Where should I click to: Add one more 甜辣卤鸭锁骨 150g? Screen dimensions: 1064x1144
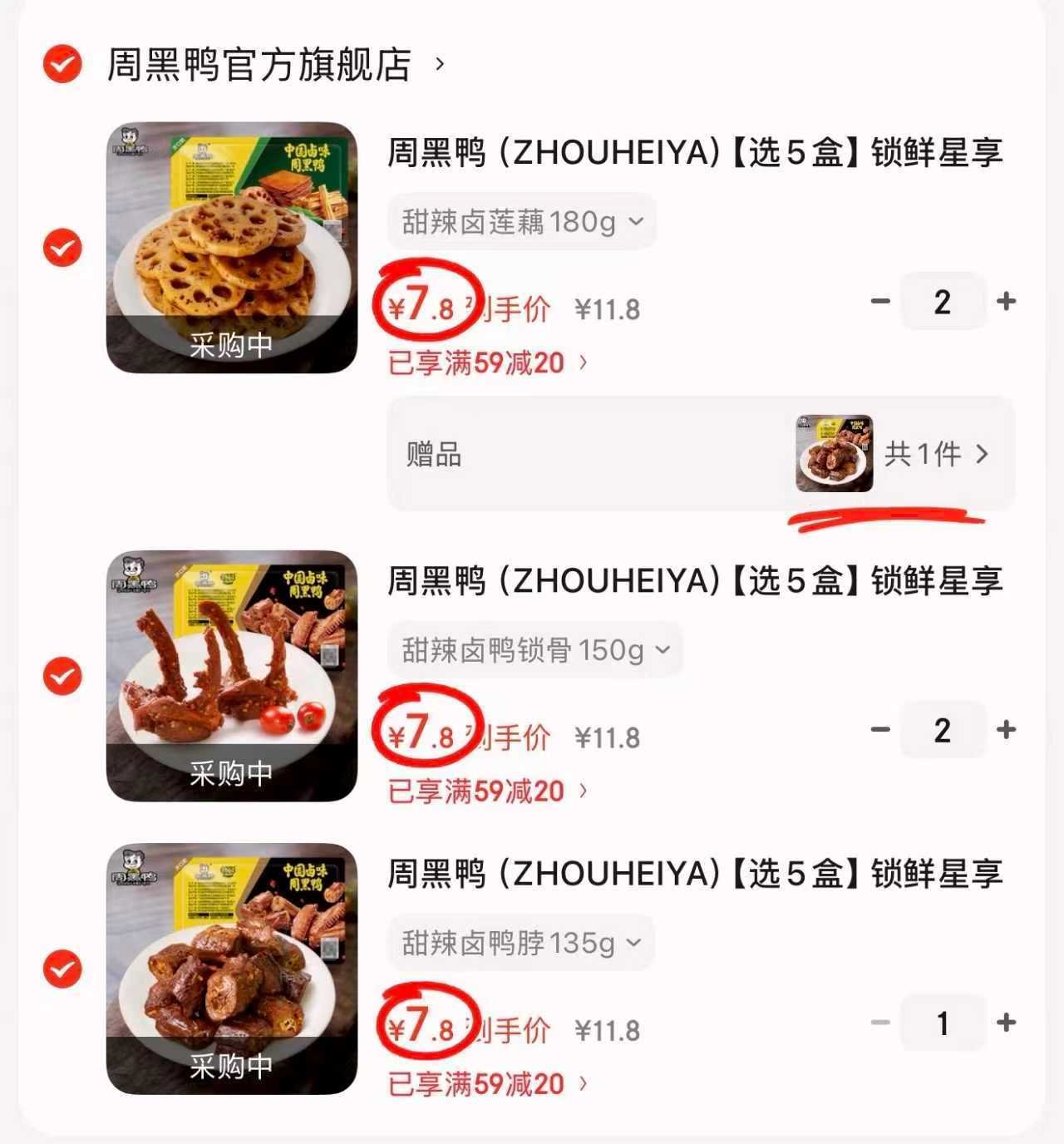tap(1006, 730)
